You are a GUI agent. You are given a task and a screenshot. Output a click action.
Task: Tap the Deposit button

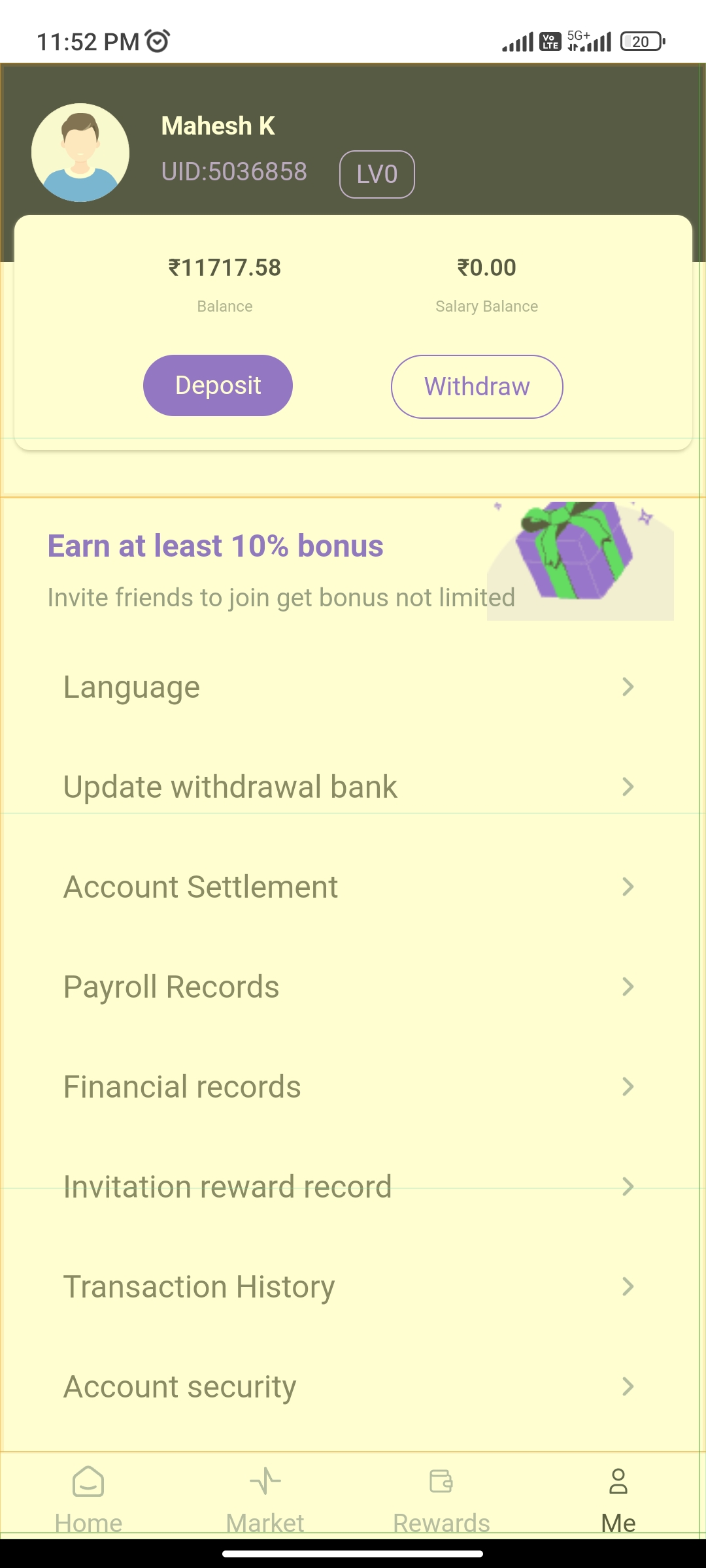218,385
